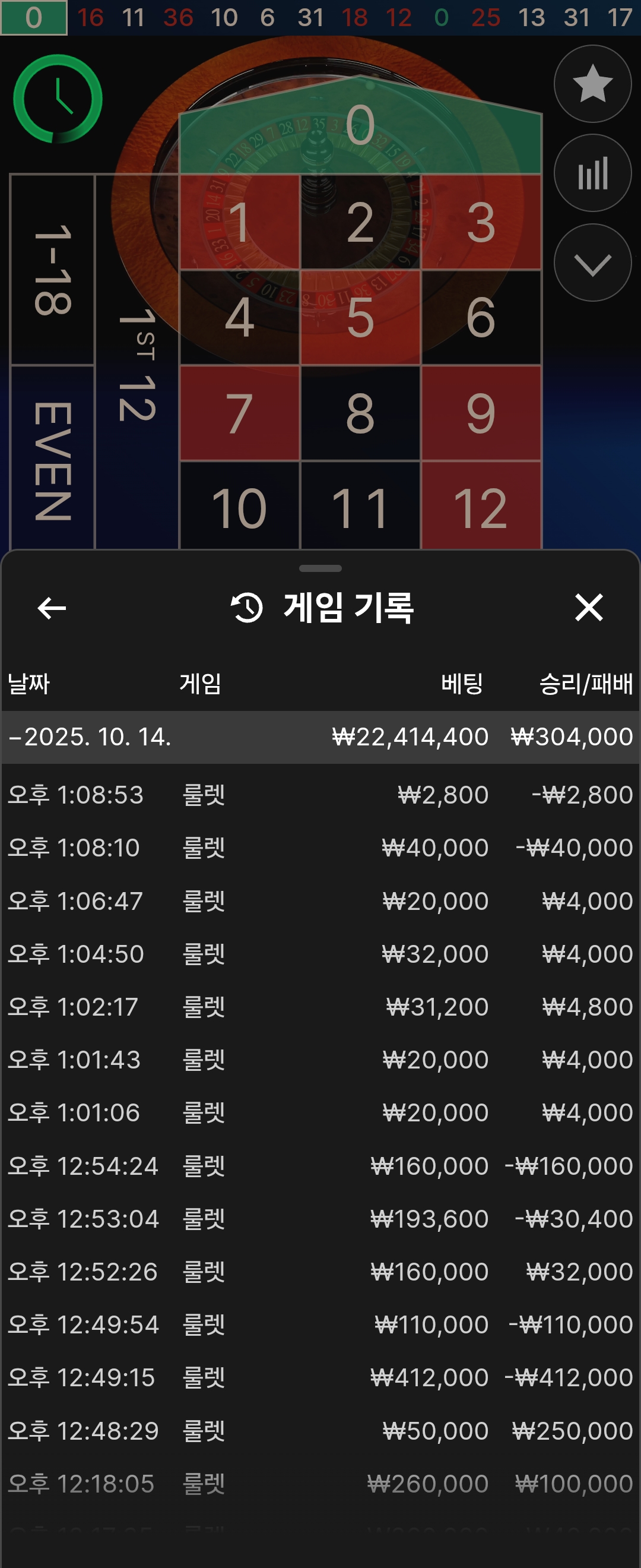Open the 오후 1:08:10 룰렛 record
Image resolution: width=641 pixels, height=1568 pixels.
320,848
